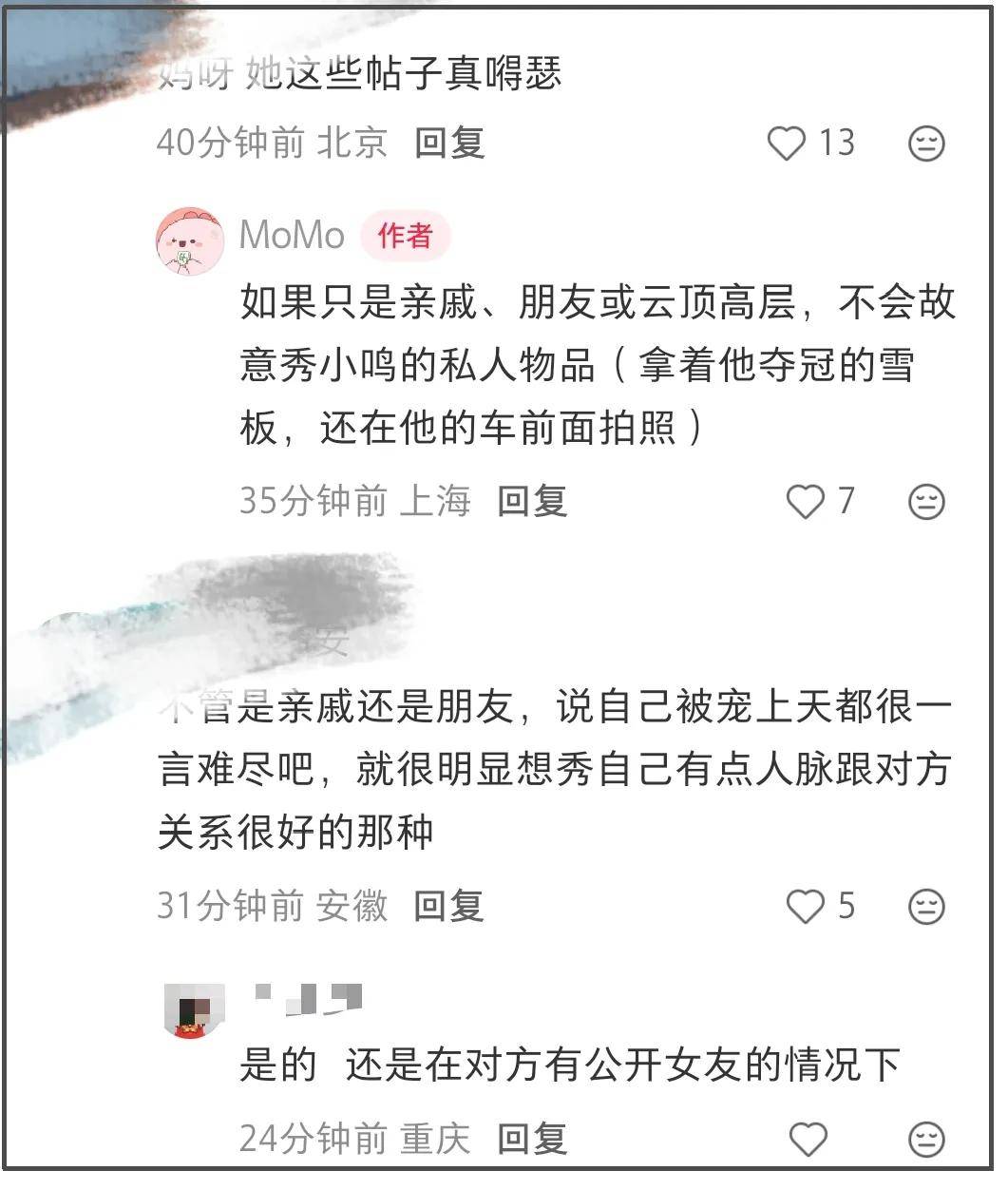The width and height of the screenshot is (1008, 1190).
Task: Like the 安徽 comment with 5 likes
Action: tap(806, 907)
